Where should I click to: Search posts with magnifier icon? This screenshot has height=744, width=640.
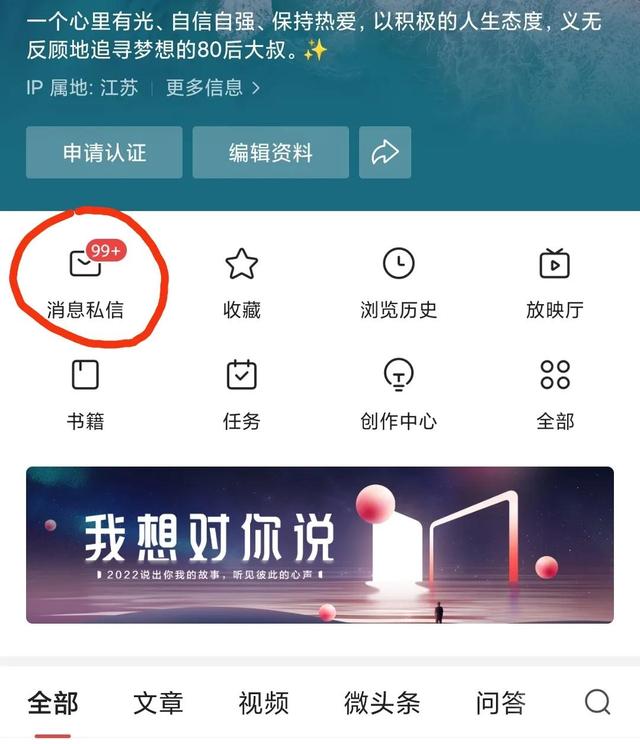point(597,702)
